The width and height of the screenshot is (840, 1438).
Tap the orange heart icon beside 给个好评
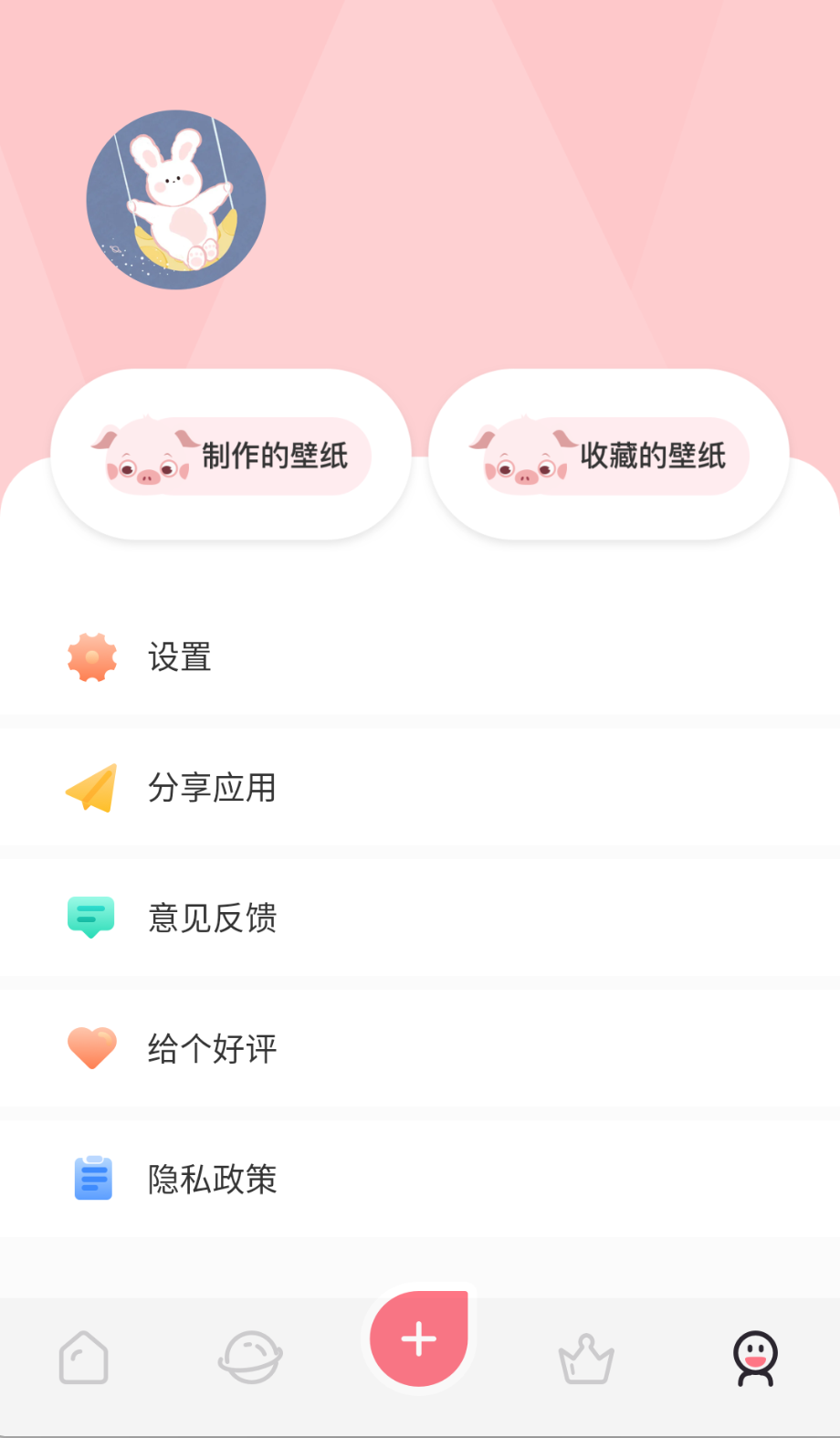pyautogui.click(x=91, y=1047)
